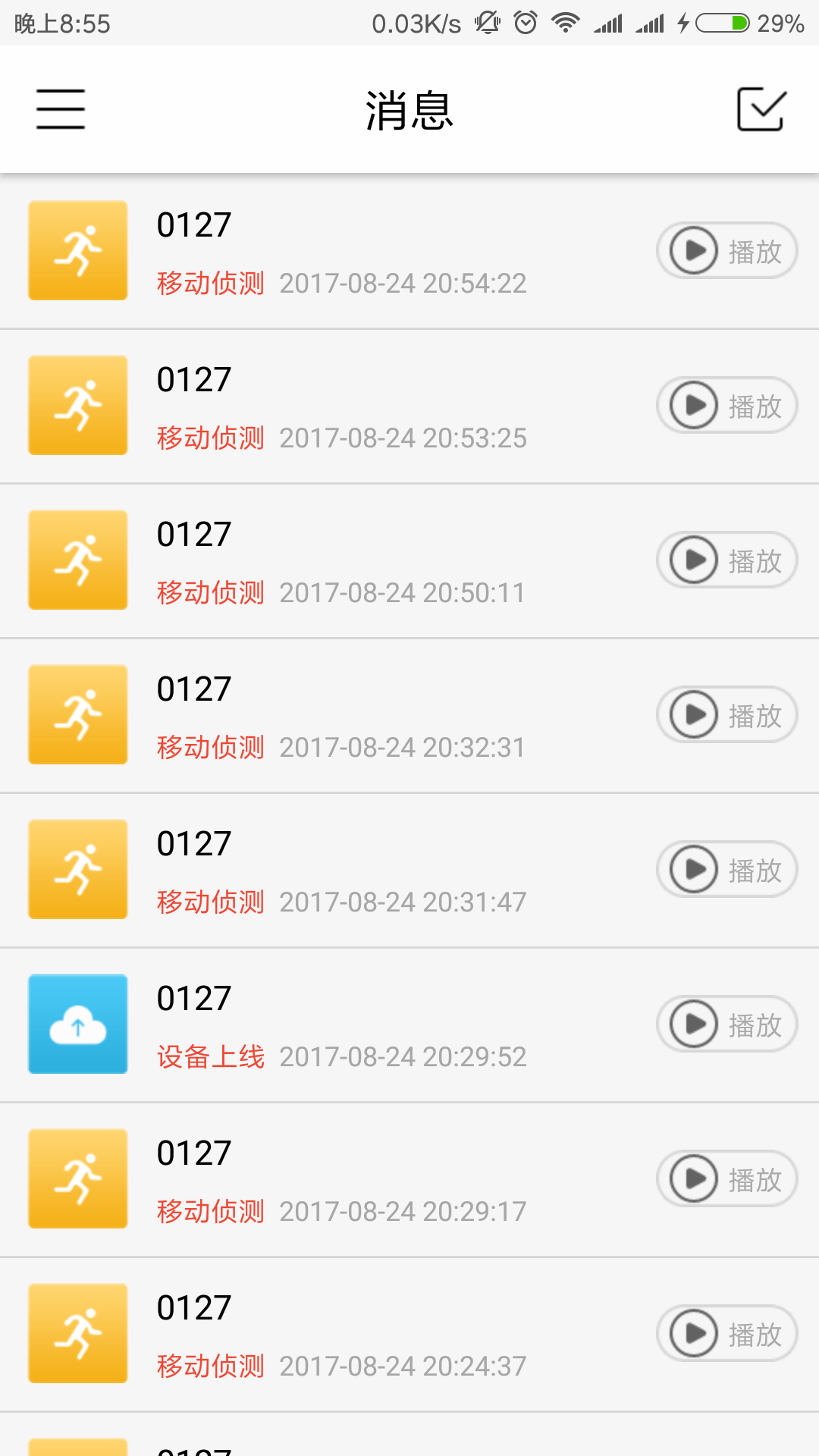The width and height of the screenshot is (819, 1456).
Task: Tap the select/edit messages checkmark icon
Action: (761, 109)
